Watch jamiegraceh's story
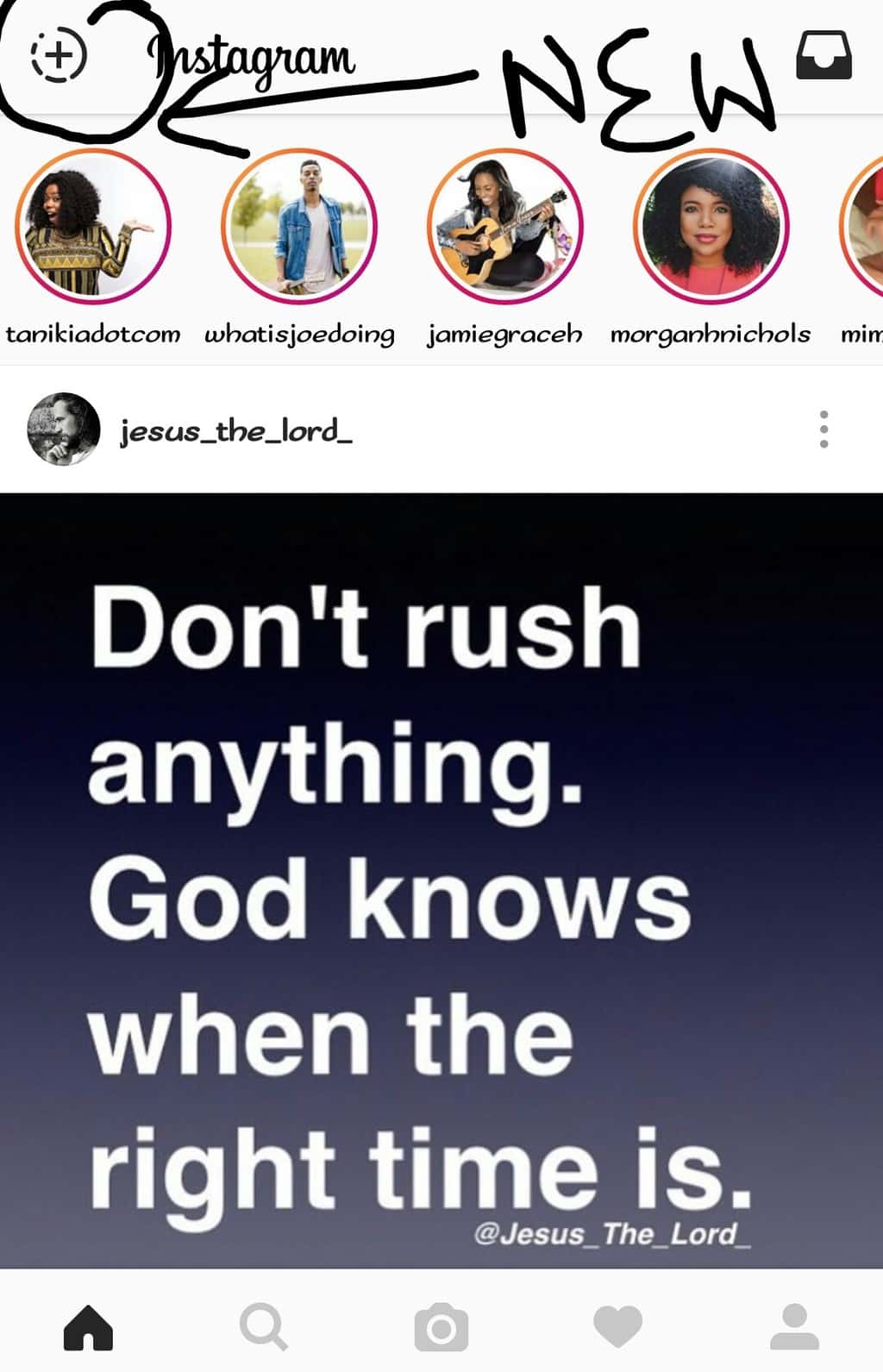This screenshot has height=1372, width=883. click(x=505, y=226)
